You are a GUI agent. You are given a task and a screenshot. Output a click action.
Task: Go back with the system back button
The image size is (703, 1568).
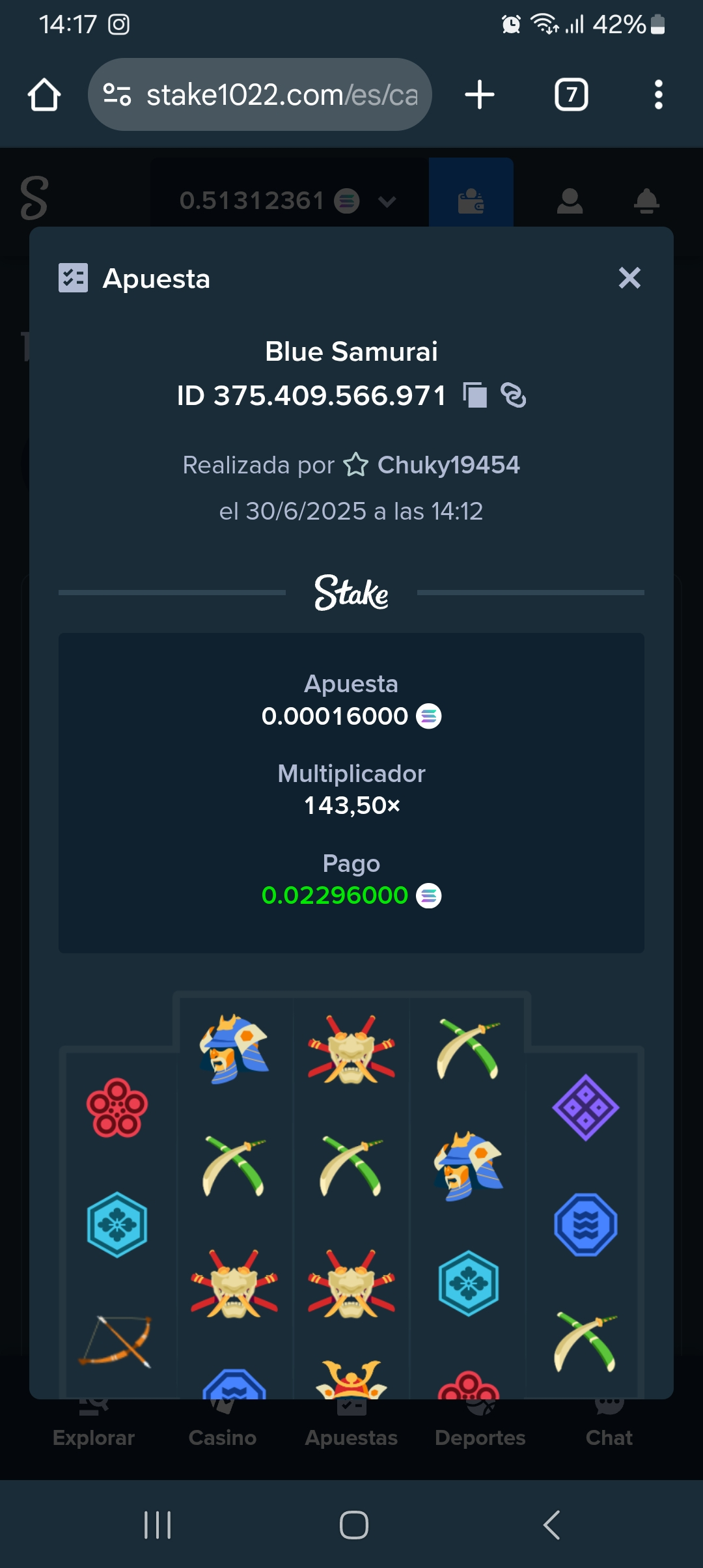coord(551,1524)
